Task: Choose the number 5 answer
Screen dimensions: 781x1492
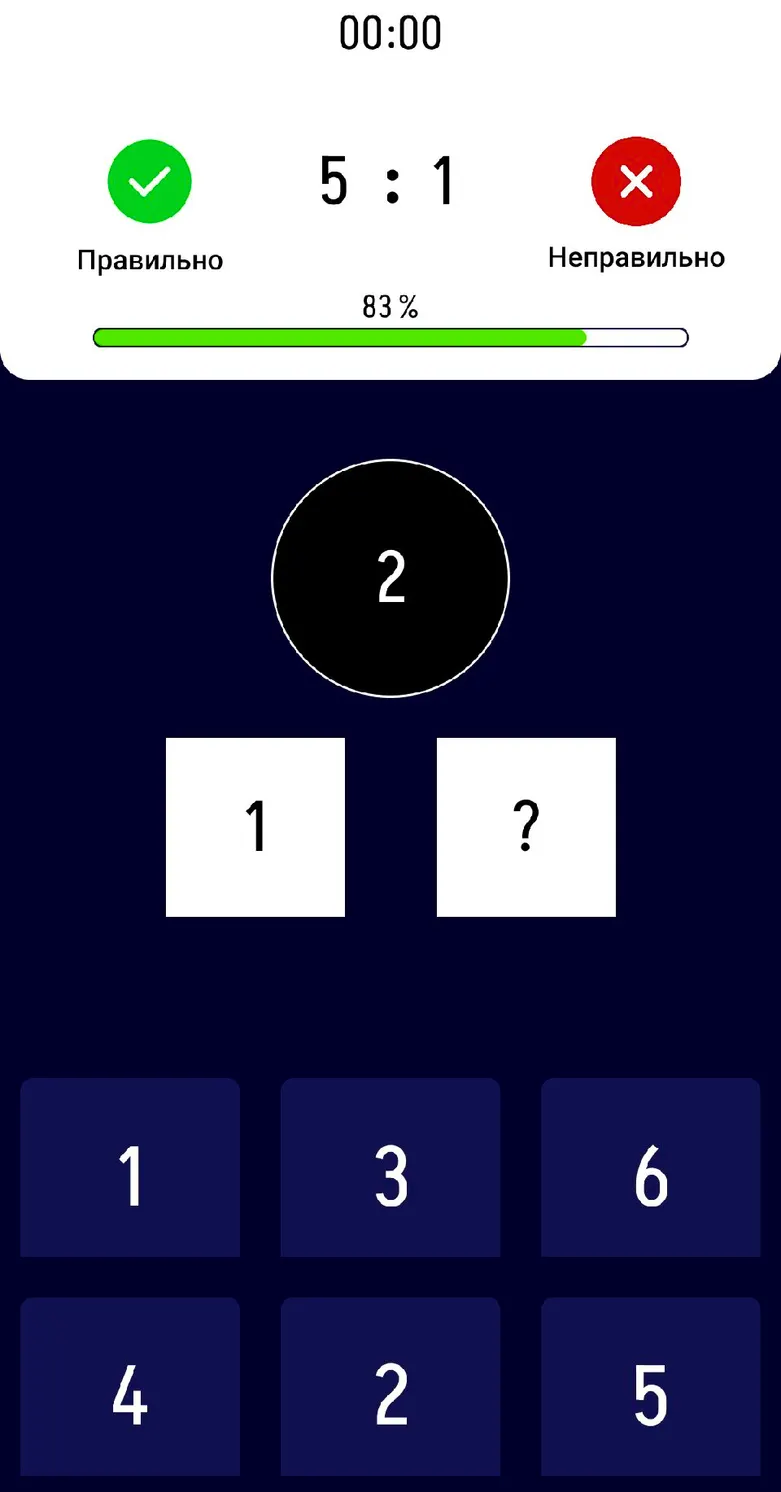Action: coord(651,1387)
